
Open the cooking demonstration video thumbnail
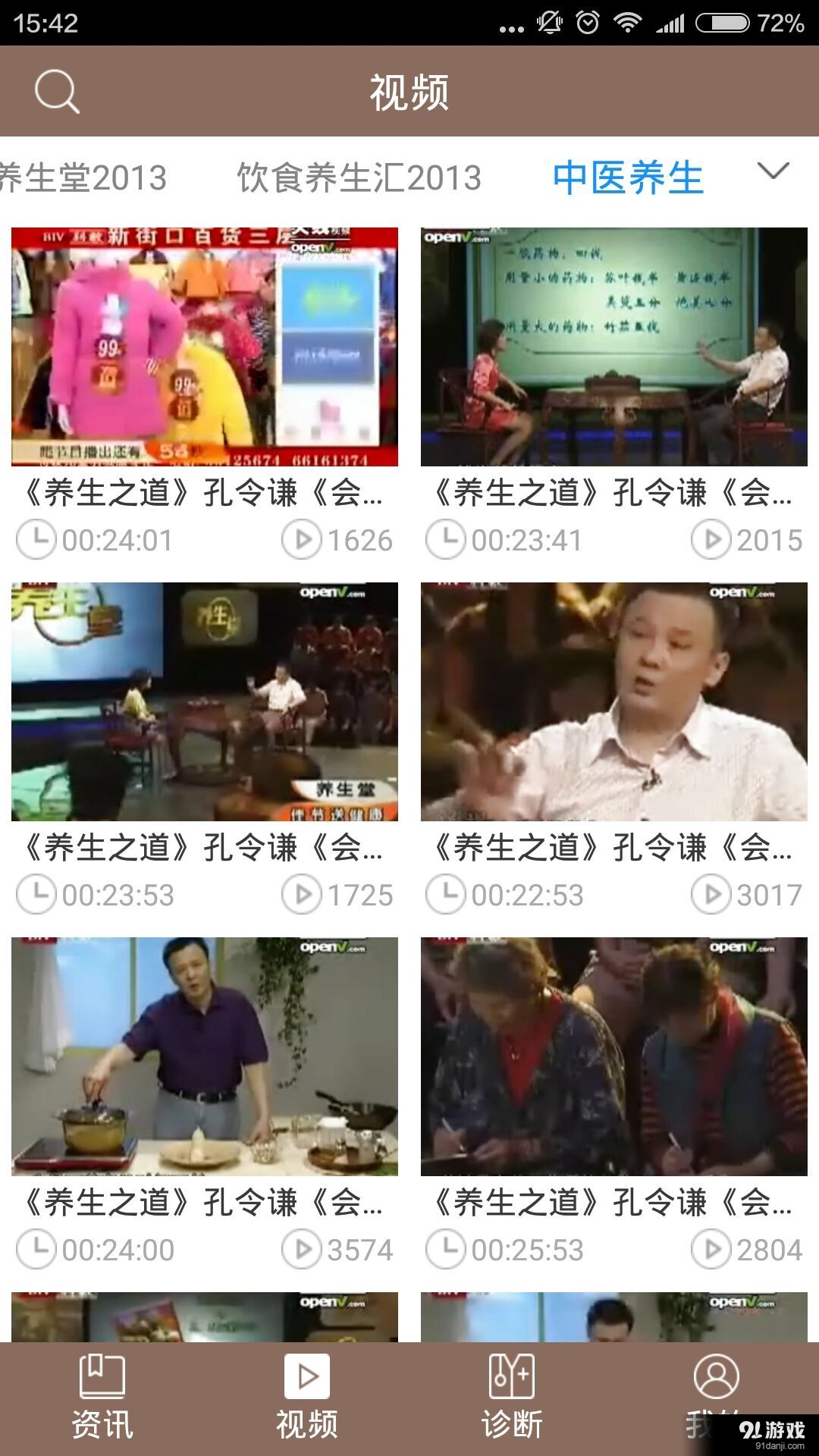point(205,1056)
